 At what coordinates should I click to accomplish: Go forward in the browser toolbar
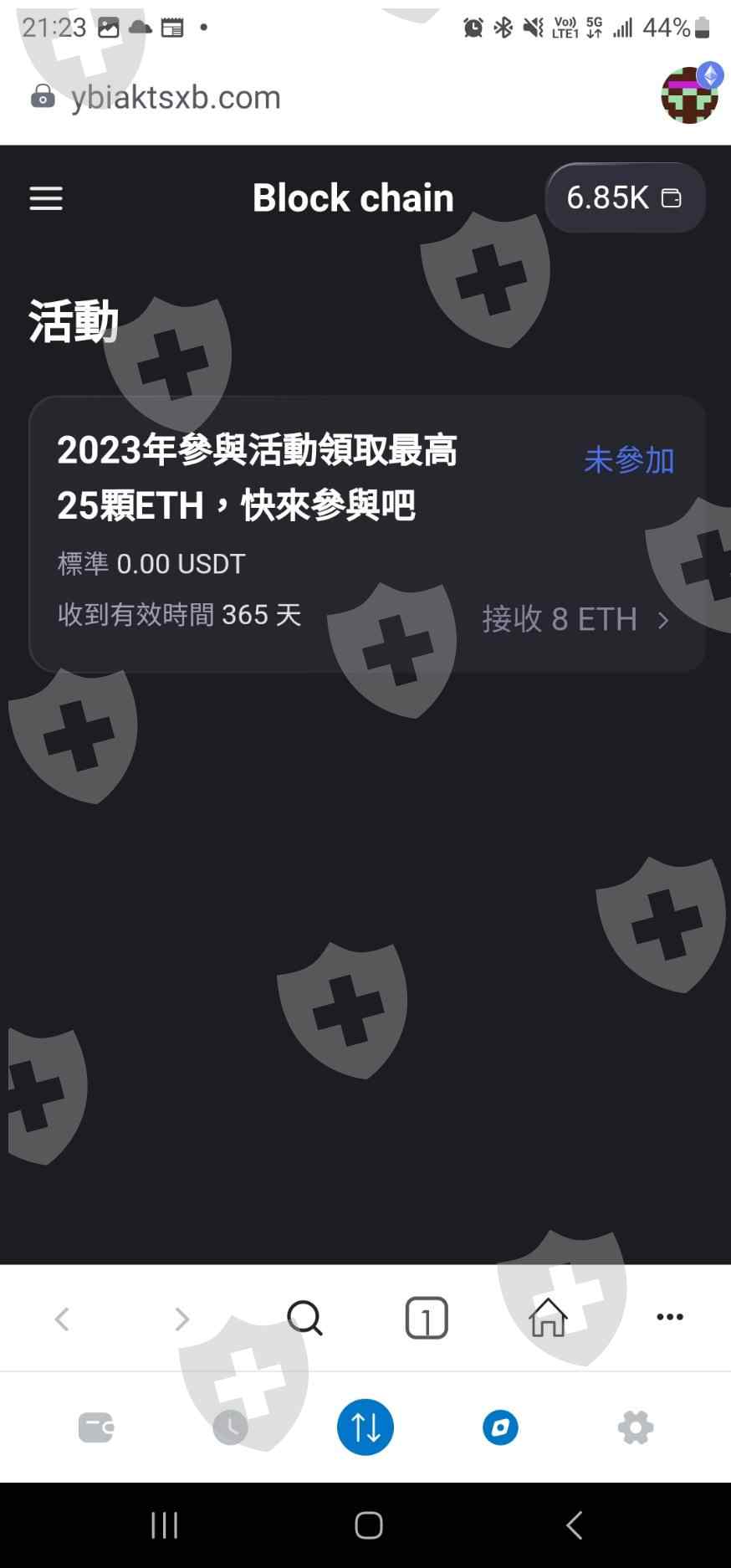(181, 1319)
